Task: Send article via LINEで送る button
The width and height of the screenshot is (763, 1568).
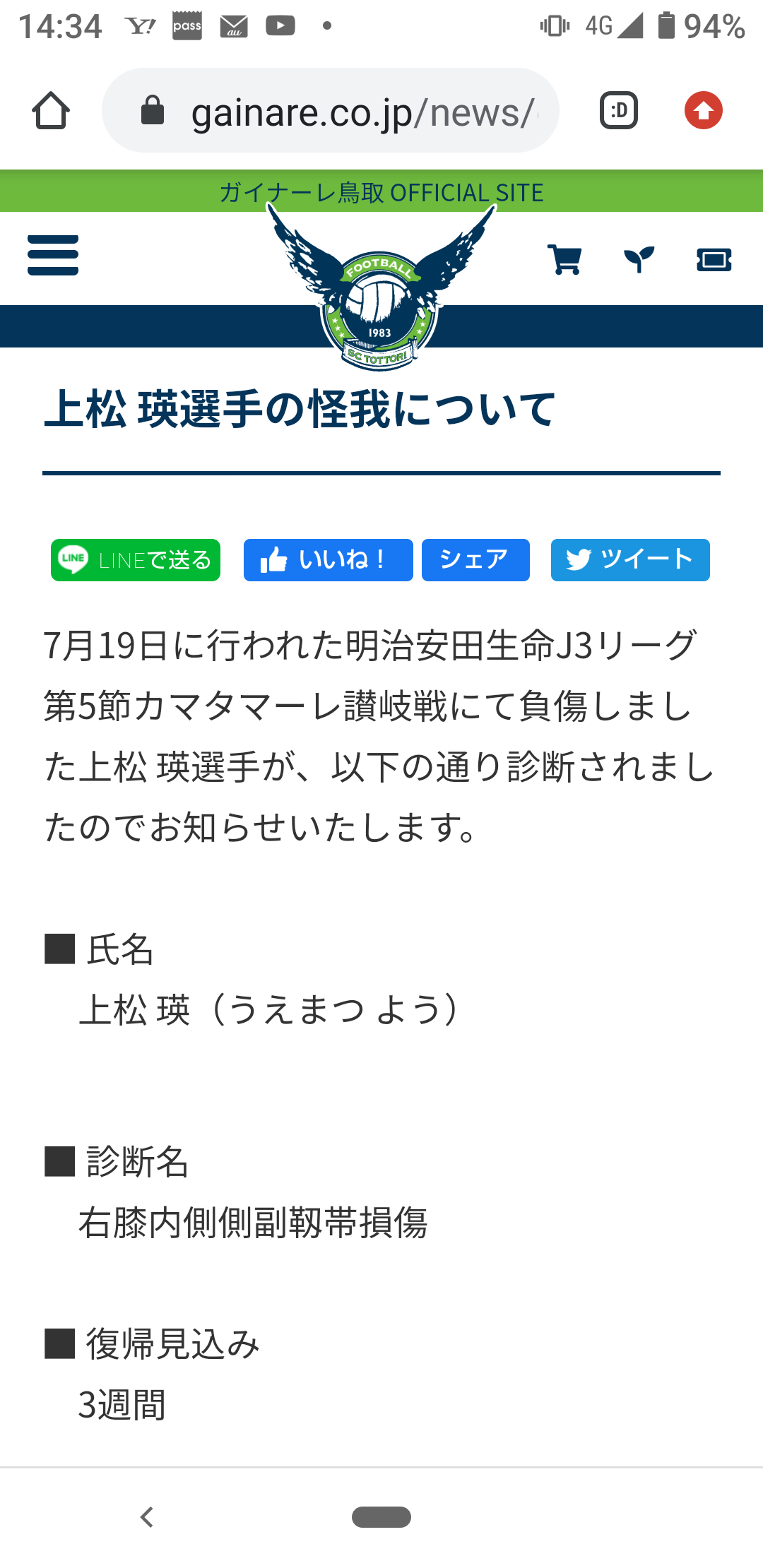Action: pyautogui.click(x=136, y=560)
